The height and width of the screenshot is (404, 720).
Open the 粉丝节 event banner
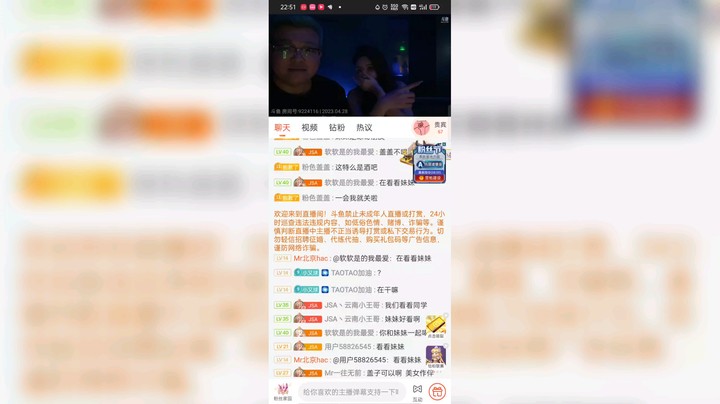click(x=429, y=163)
